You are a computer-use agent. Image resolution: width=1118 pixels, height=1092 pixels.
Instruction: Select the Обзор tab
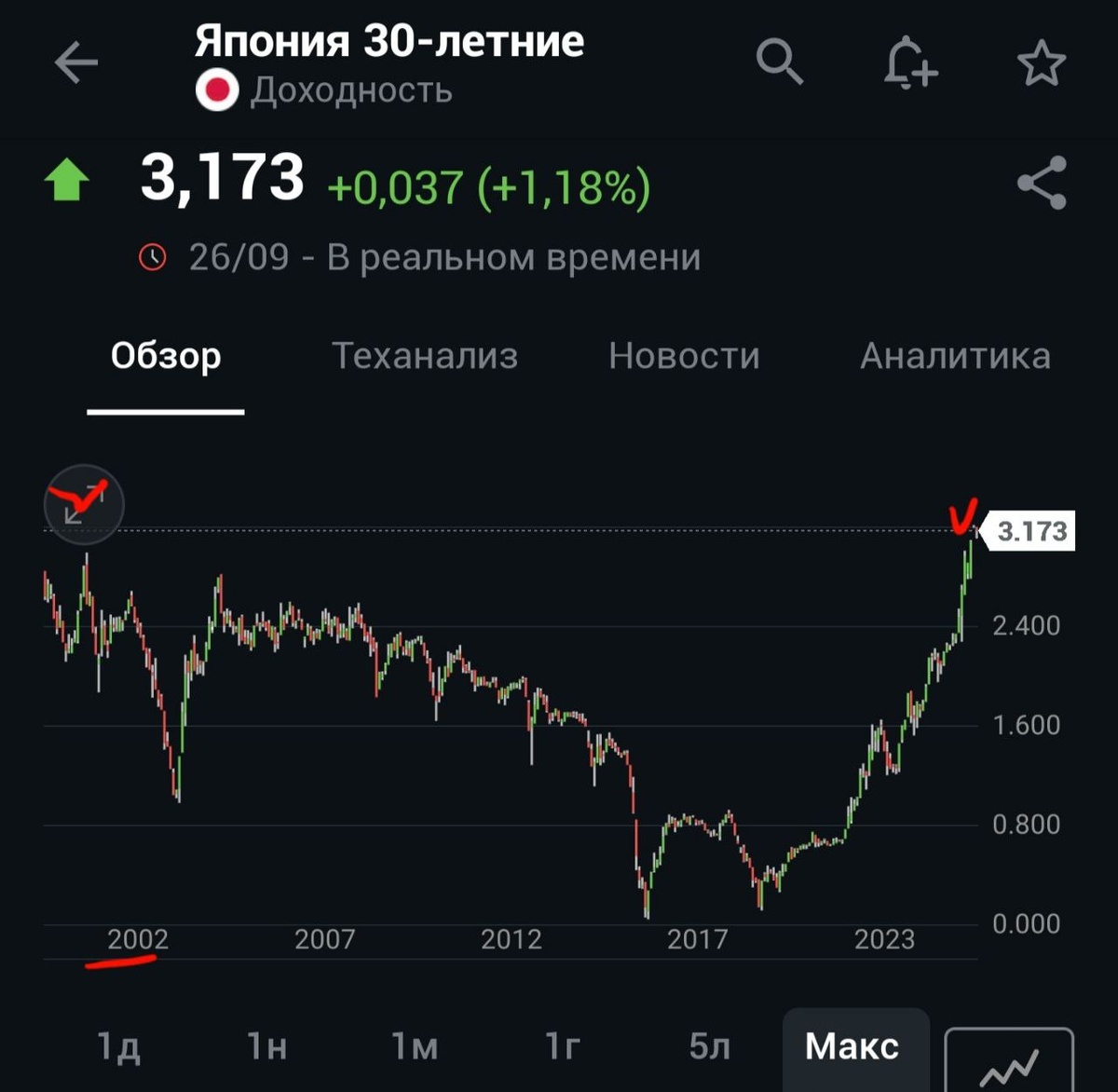point(166,356)
